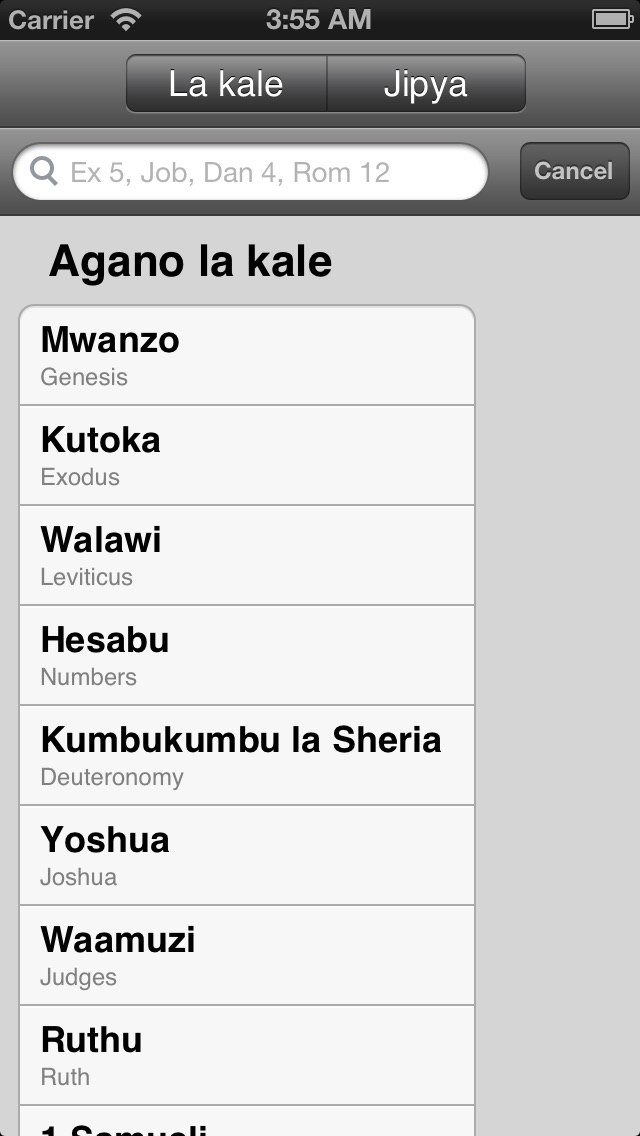This screenshot has width=640, height=1136.
Task: Open Hesabu (Numbers)
Action: pyautogui.click(x=247, y=655)
